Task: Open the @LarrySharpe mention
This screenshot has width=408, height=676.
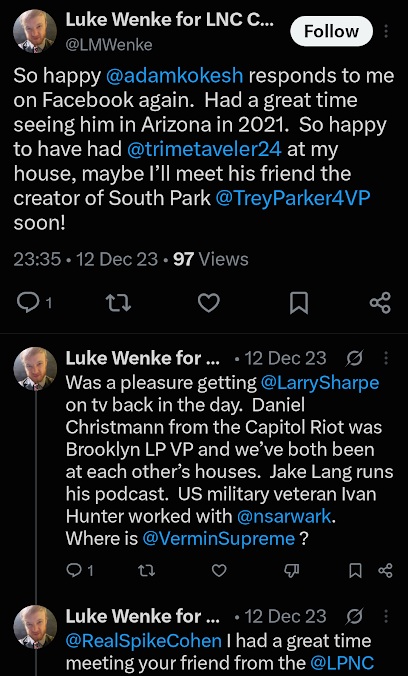Action: [x=320, y=383]
